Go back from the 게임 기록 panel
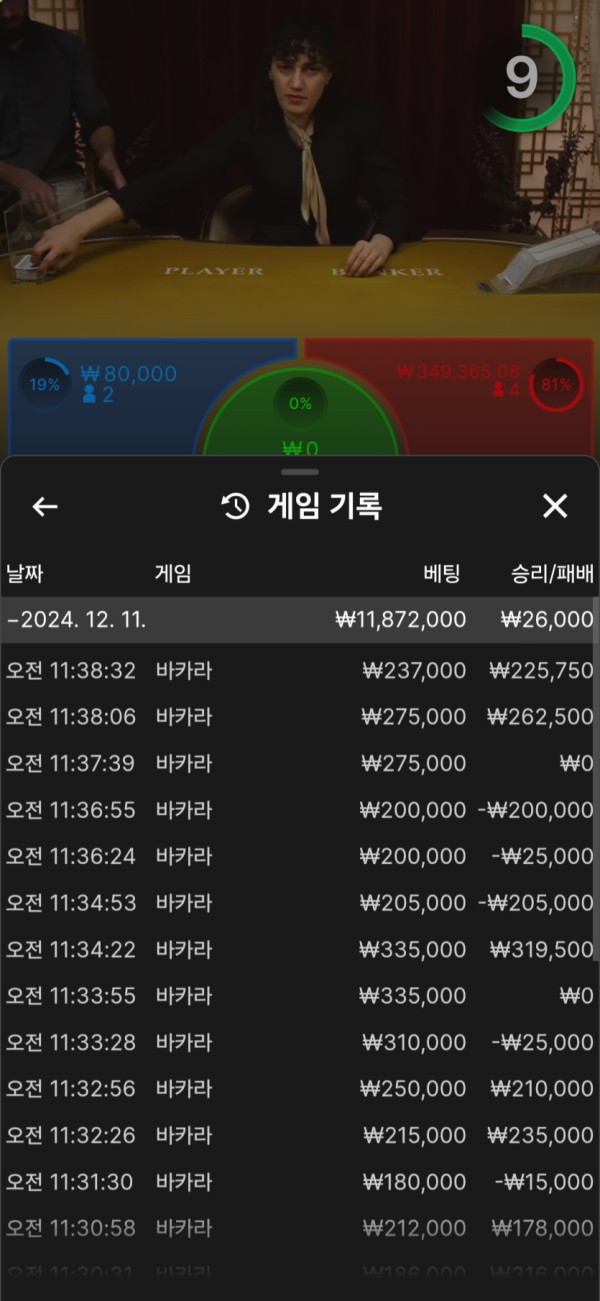The image size is (600, 1301). point(45,506)
